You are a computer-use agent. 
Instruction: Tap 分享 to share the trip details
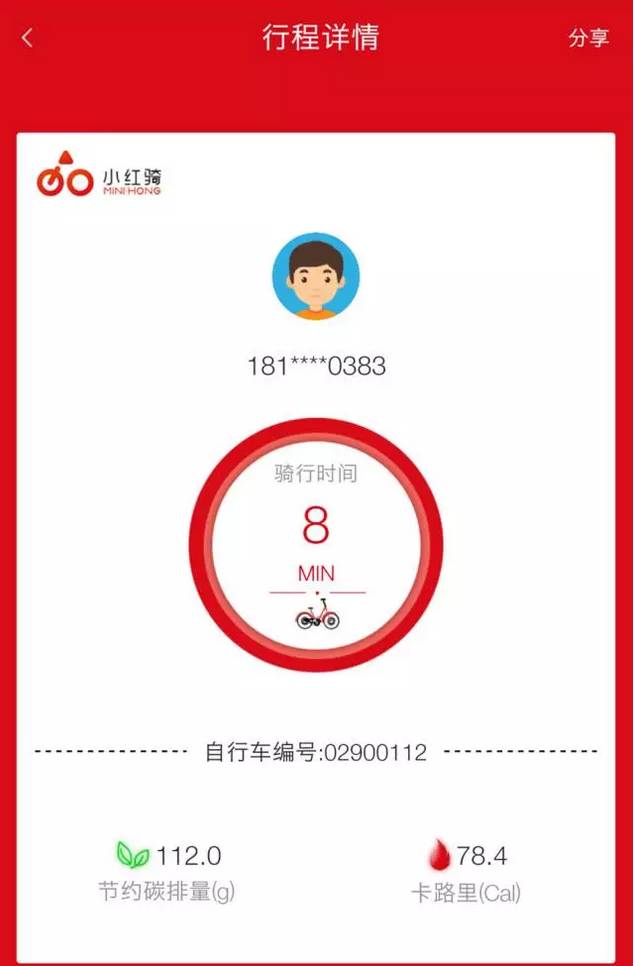[588, 39]
